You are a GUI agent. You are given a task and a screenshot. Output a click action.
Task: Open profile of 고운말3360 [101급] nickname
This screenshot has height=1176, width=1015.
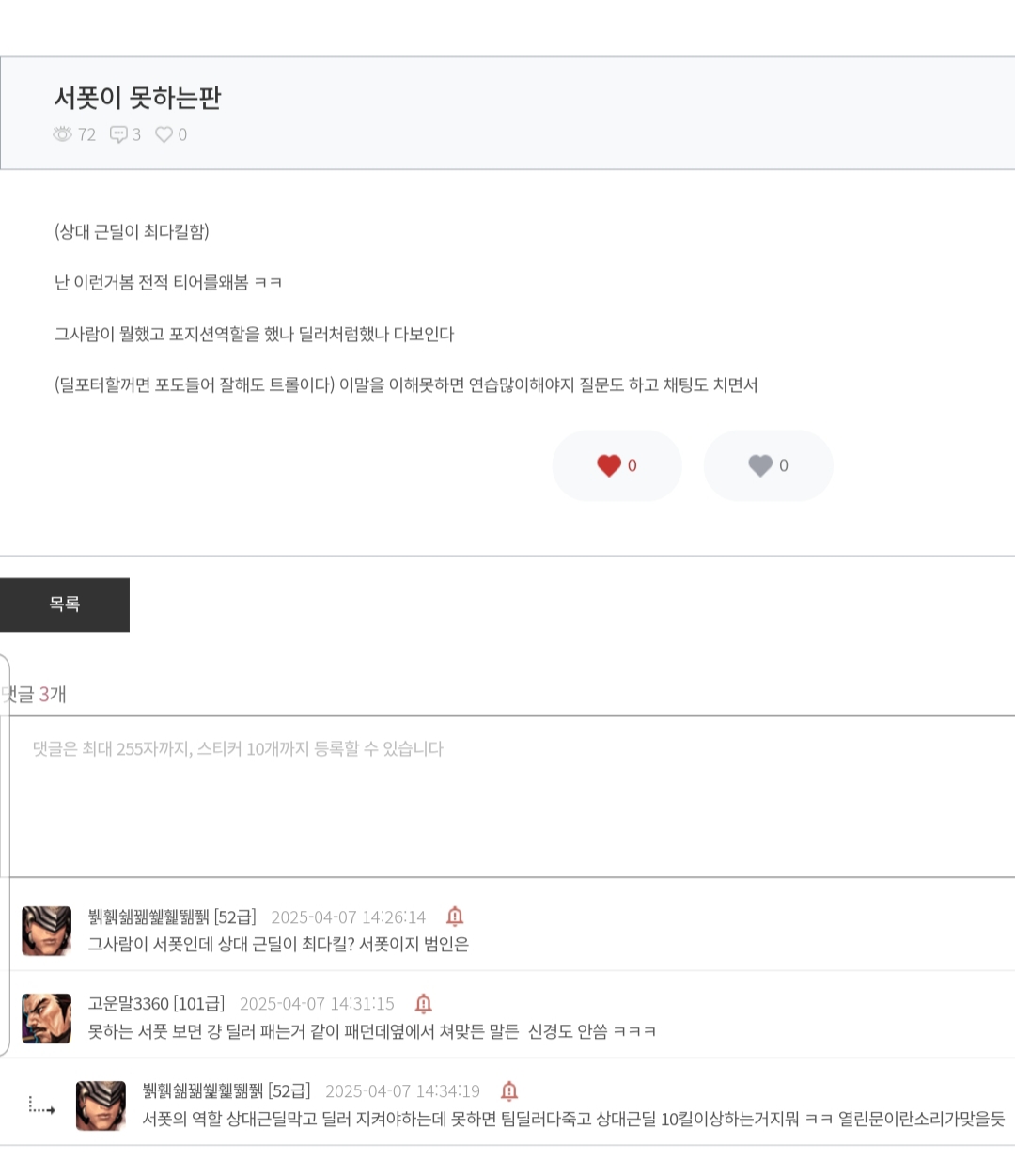point(156,1004)
